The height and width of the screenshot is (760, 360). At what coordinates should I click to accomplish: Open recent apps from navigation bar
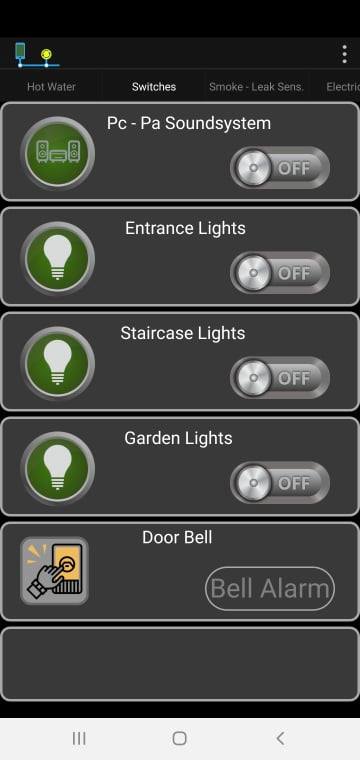coord(79,738)
